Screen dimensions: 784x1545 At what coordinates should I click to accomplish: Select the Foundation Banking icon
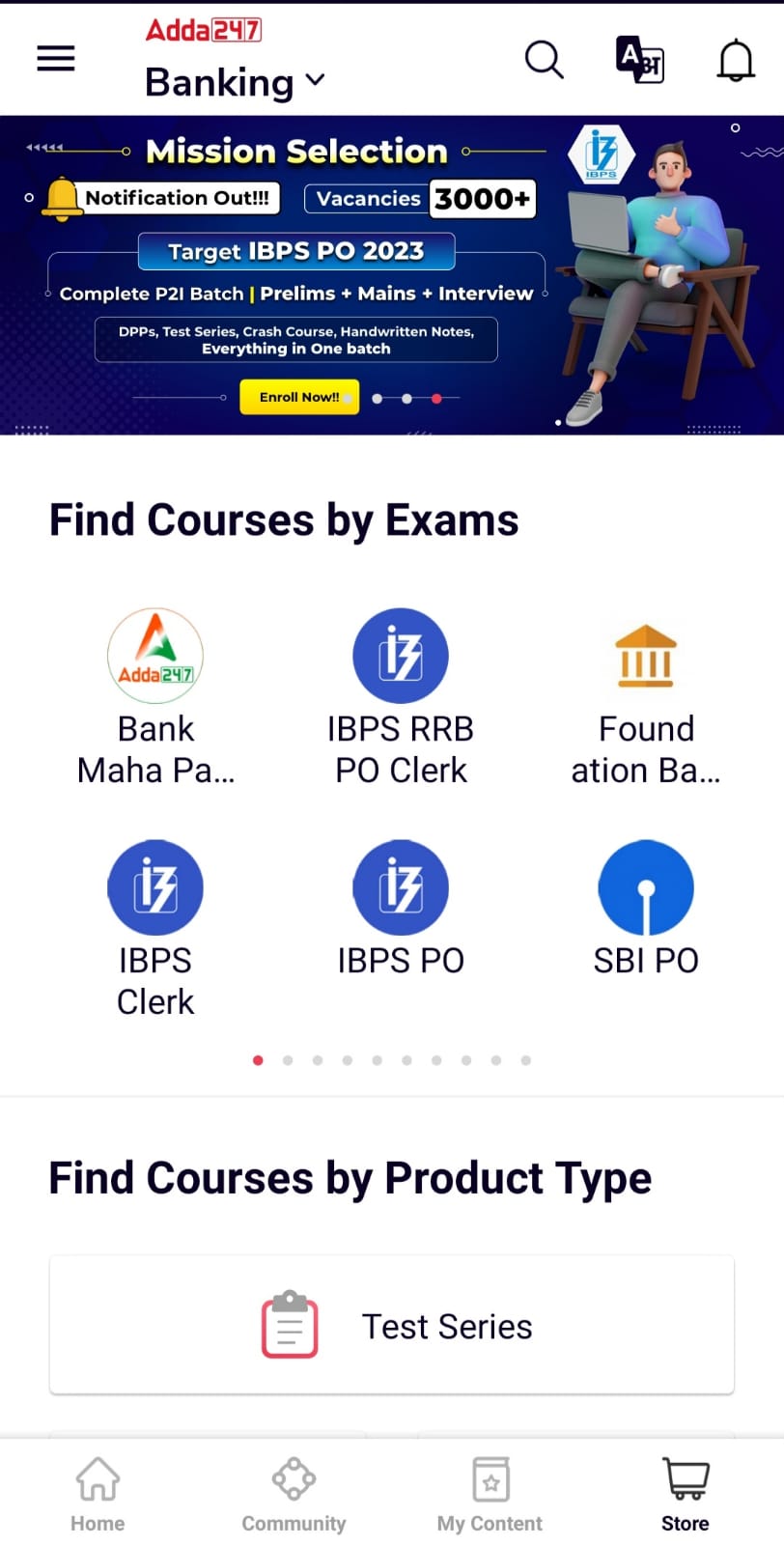[x=646, y=655]
